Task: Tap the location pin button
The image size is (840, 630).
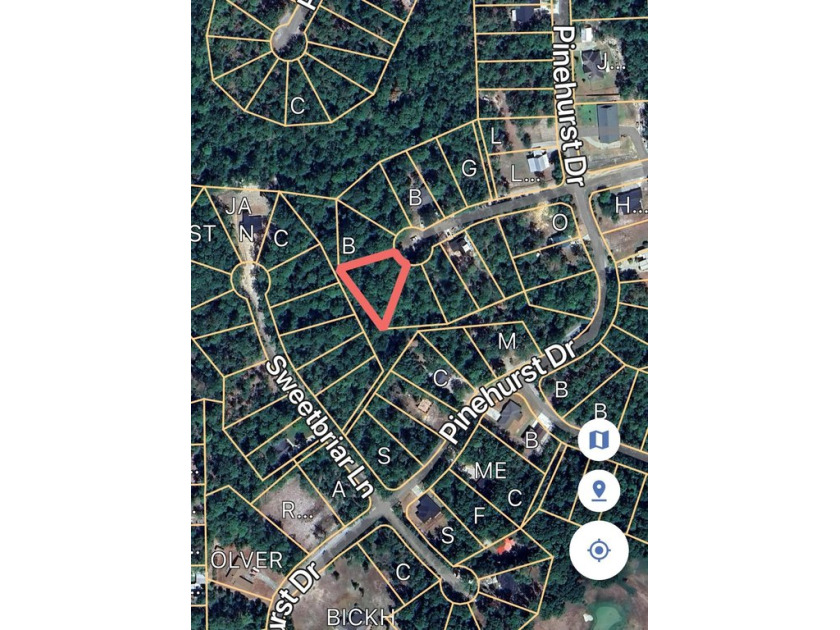Action: click(599, 491)
